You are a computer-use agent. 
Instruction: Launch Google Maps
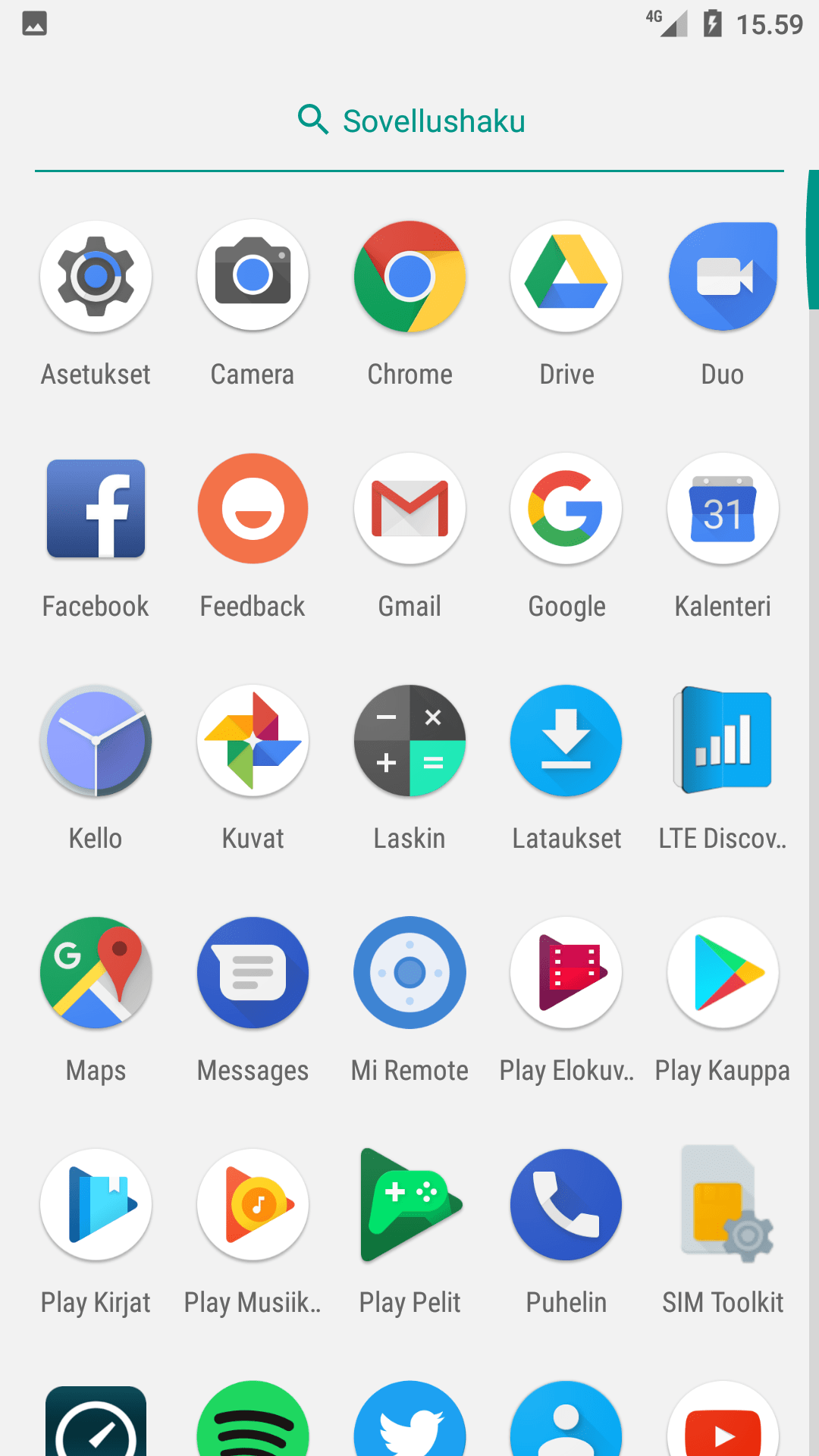coord(96,973)
